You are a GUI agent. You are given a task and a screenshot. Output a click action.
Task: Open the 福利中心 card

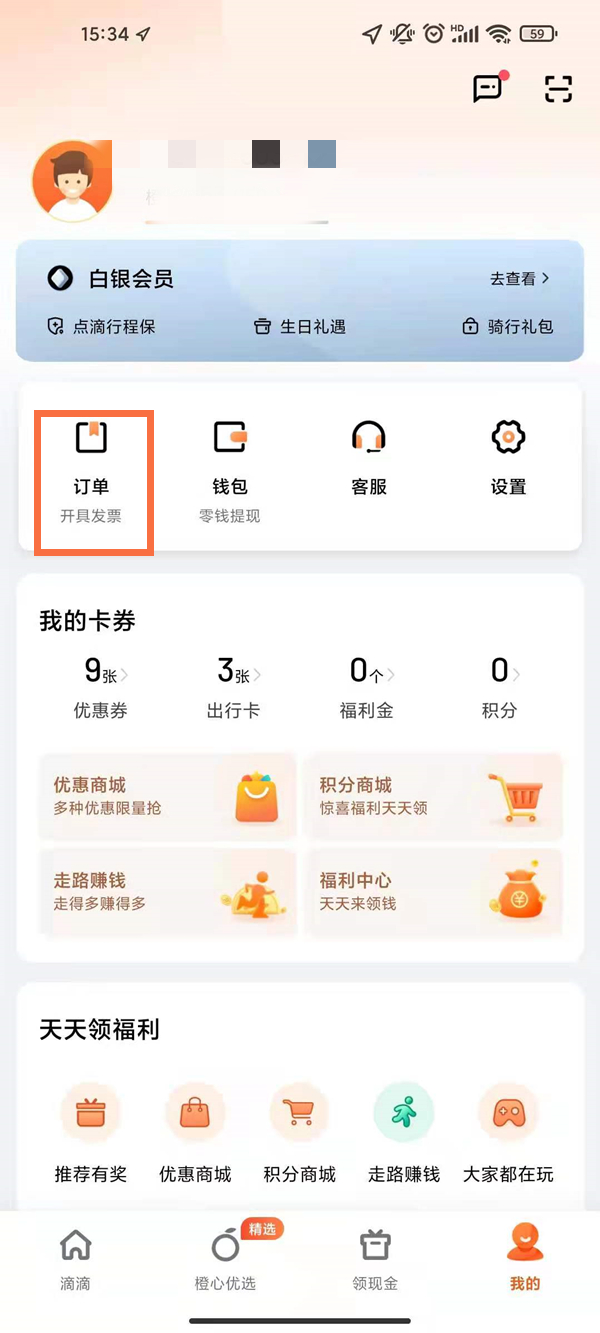pyautogui.click(x=433, y=891)
